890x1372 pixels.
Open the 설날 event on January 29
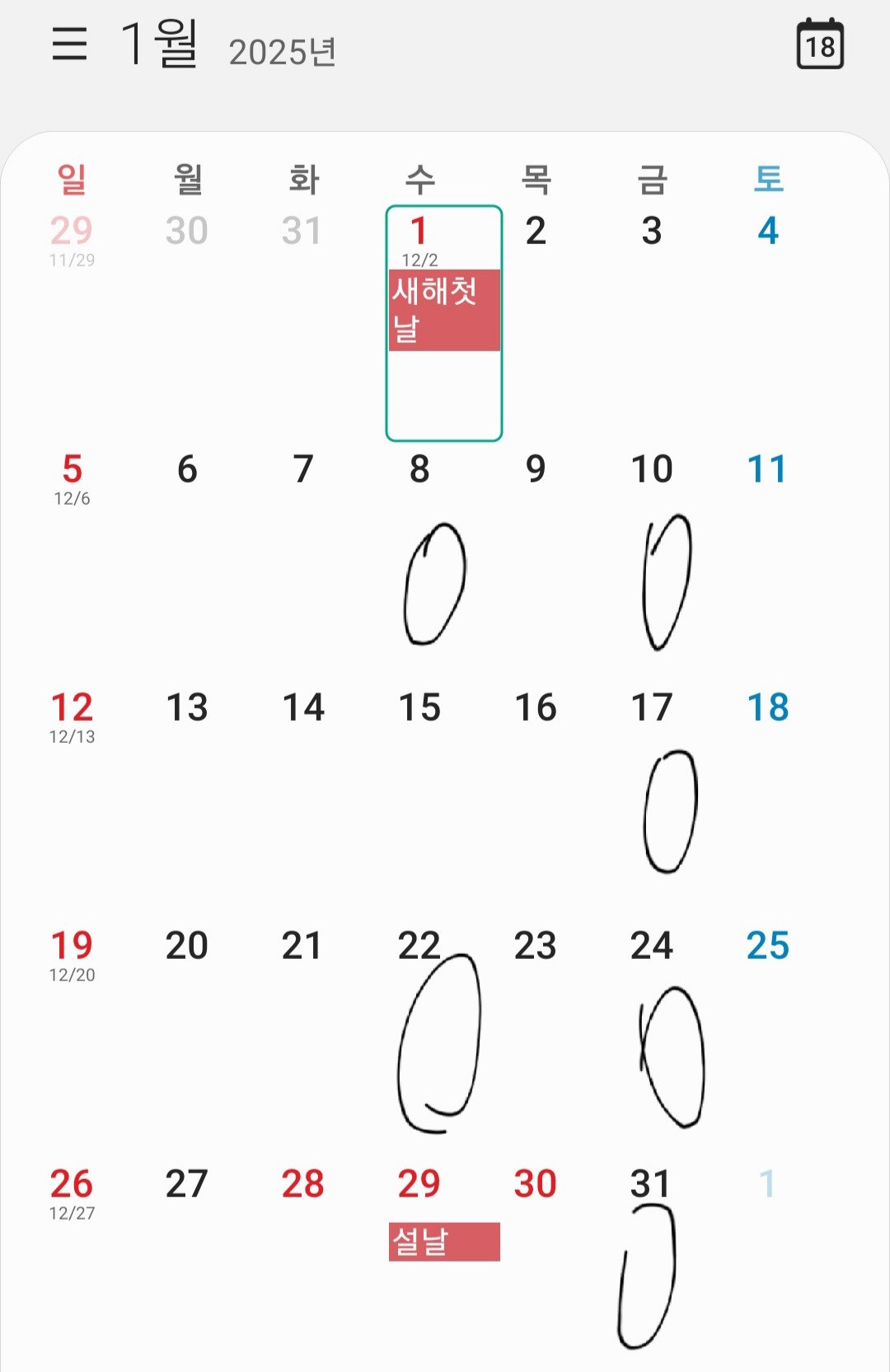(x=444, y=1242)
